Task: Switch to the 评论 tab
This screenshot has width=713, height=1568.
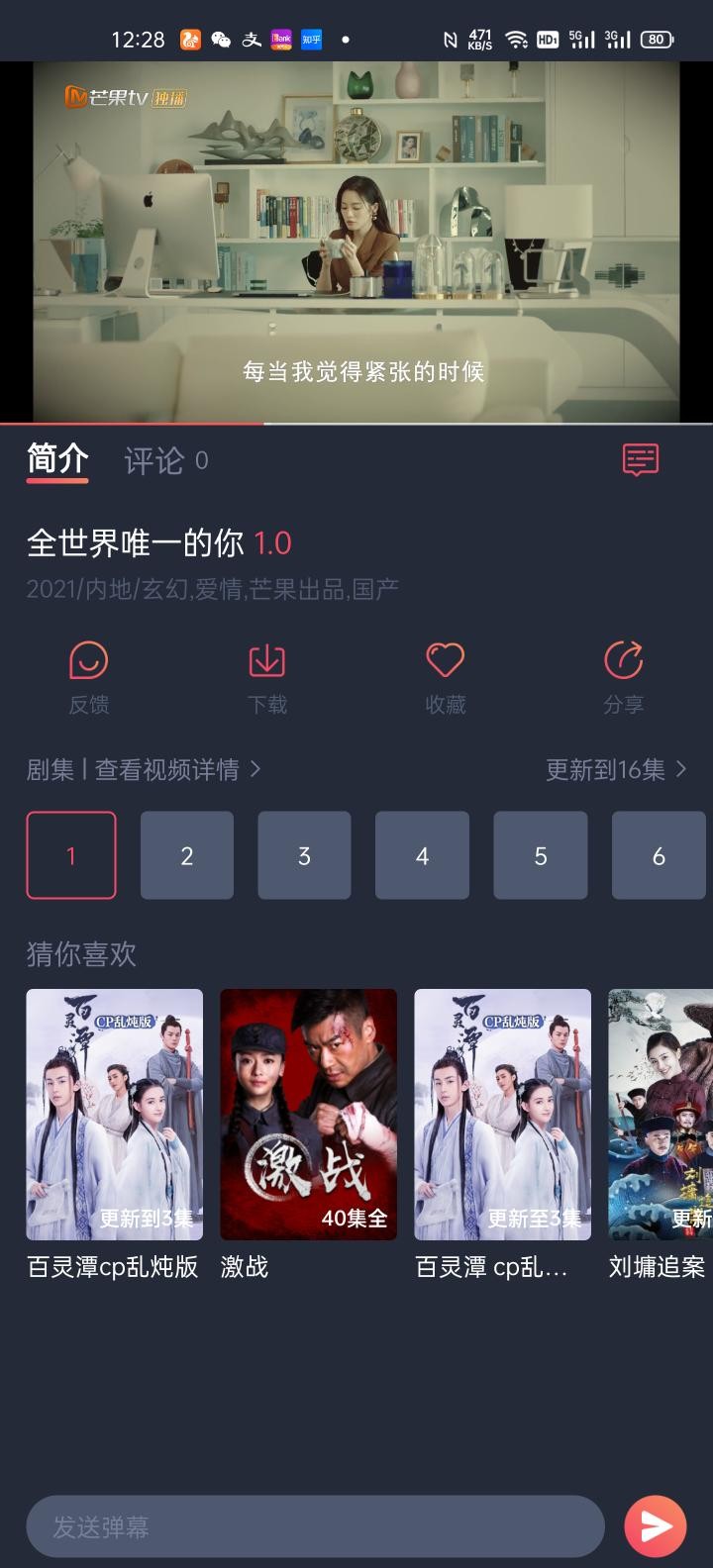Action: click(153, 460)
